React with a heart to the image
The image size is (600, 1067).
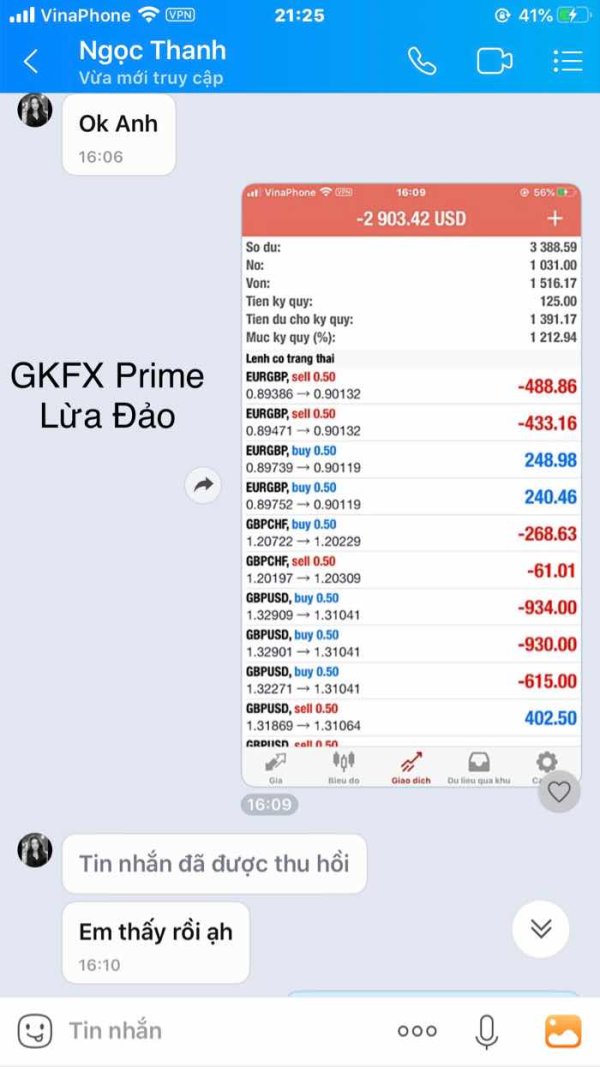tap(559, 791)
